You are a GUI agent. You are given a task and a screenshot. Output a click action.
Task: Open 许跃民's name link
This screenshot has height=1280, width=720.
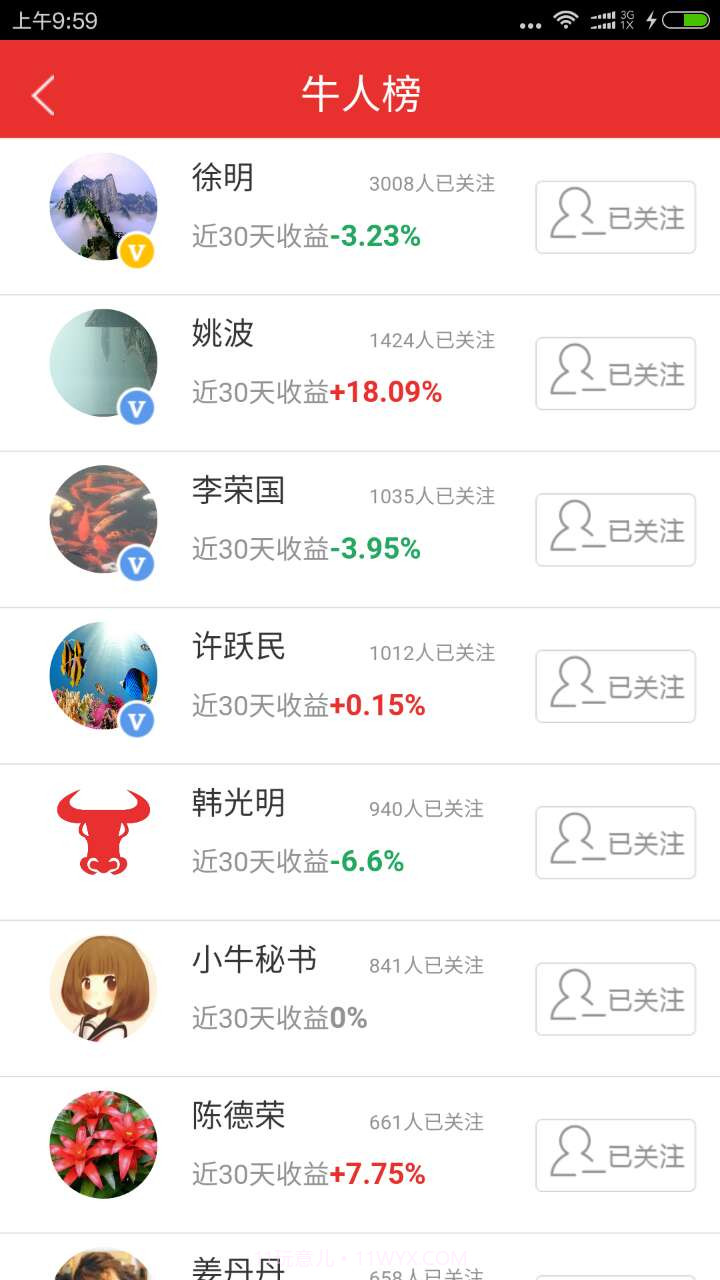[239, 647]
